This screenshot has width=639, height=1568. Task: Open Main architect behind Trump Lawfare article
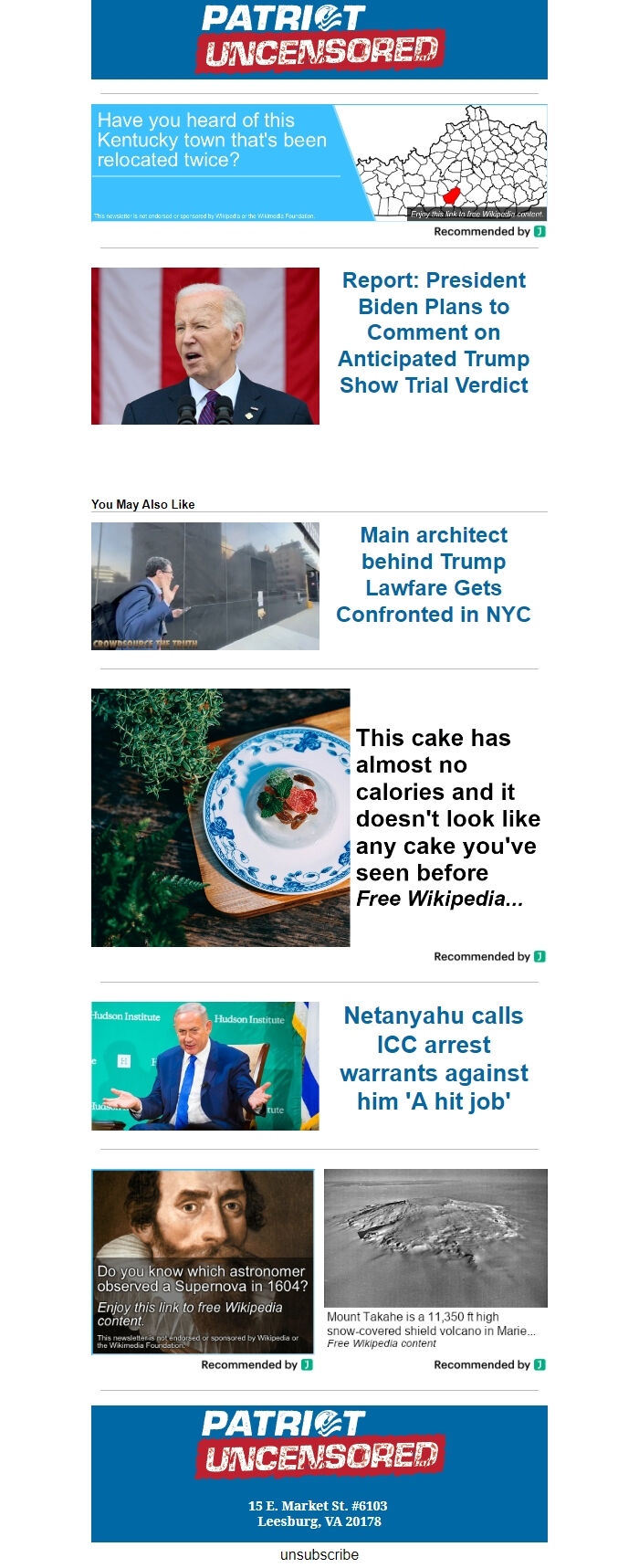(434, 574)
